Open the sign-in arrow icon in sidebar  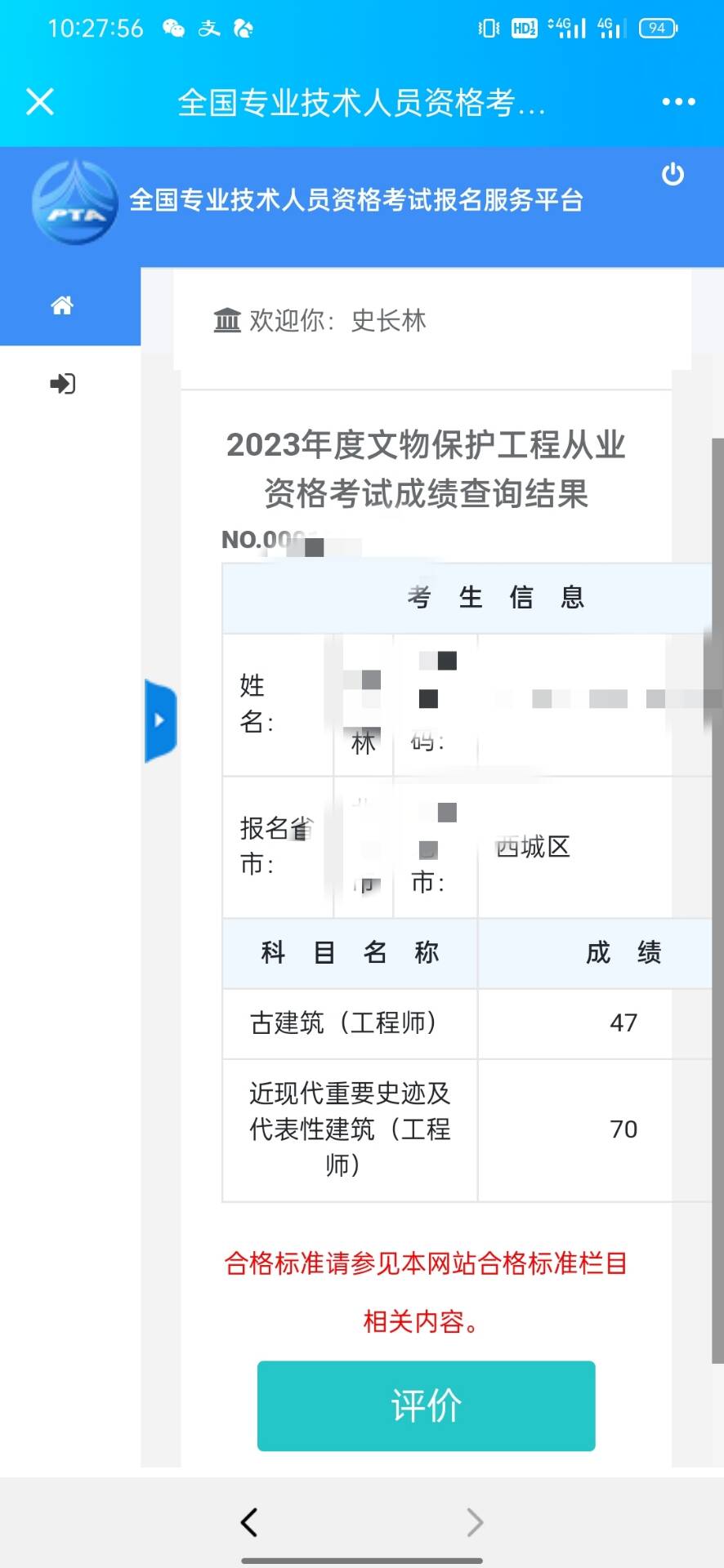click(62, 383)
